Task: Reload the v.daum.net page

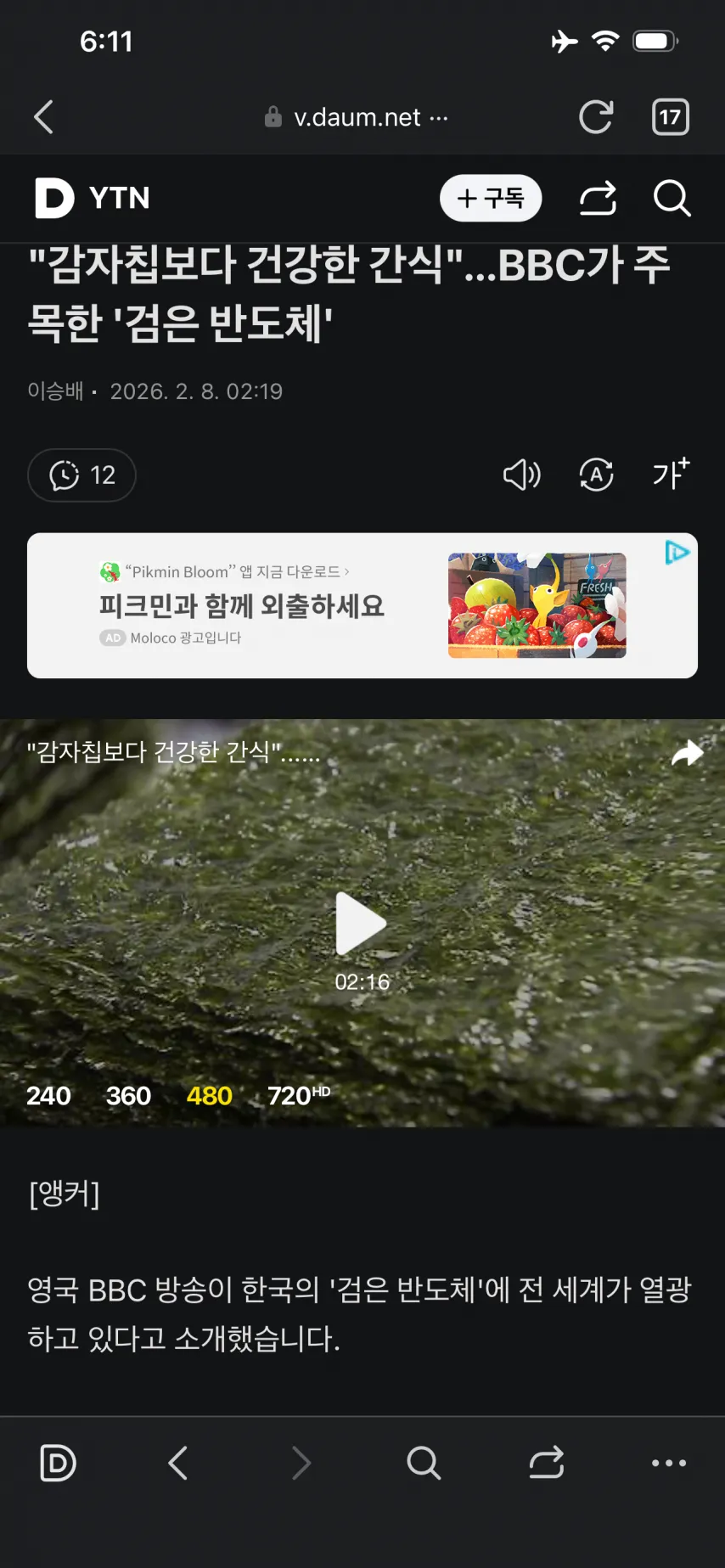Action: (596, 117)
